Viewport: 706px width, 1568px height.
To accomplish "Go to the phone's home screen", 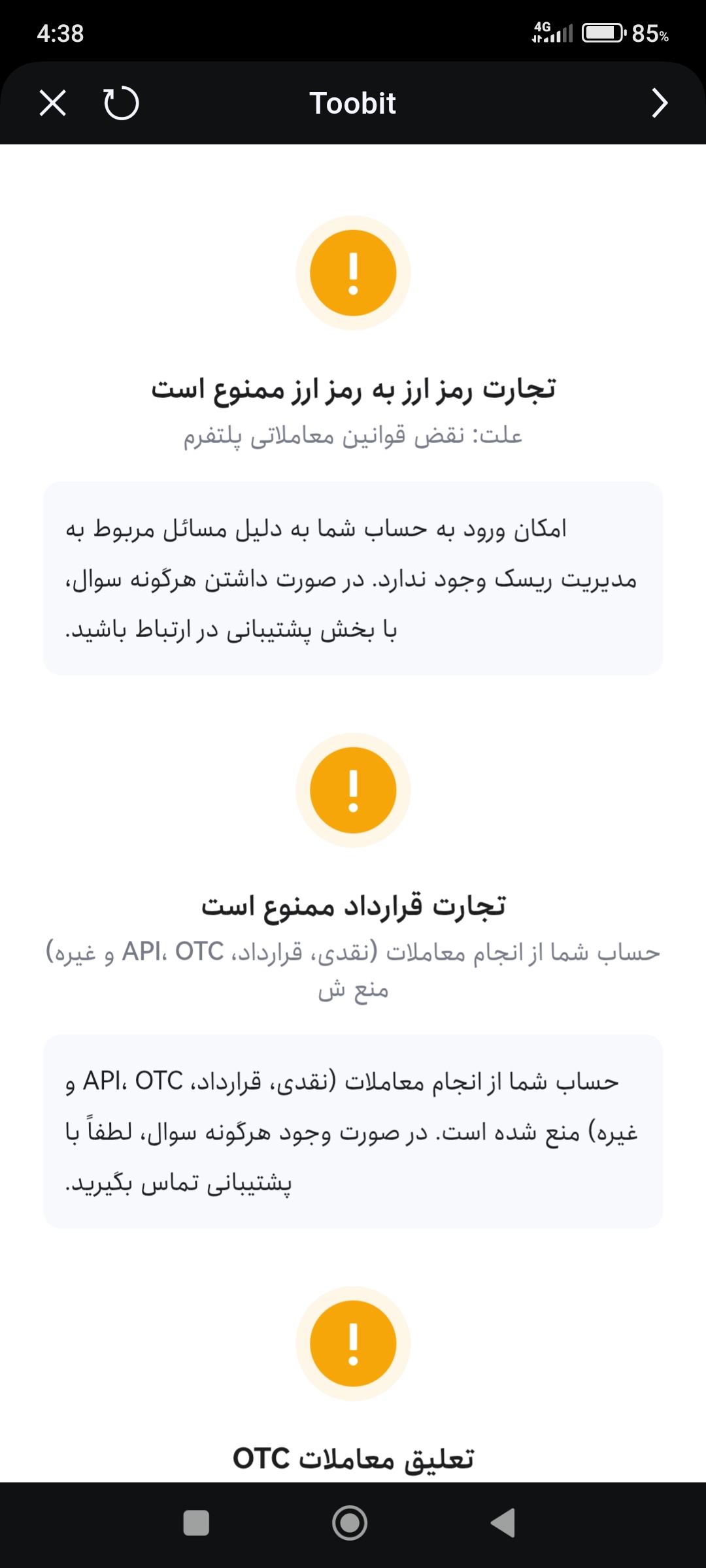I will (x=350, y=1523).
